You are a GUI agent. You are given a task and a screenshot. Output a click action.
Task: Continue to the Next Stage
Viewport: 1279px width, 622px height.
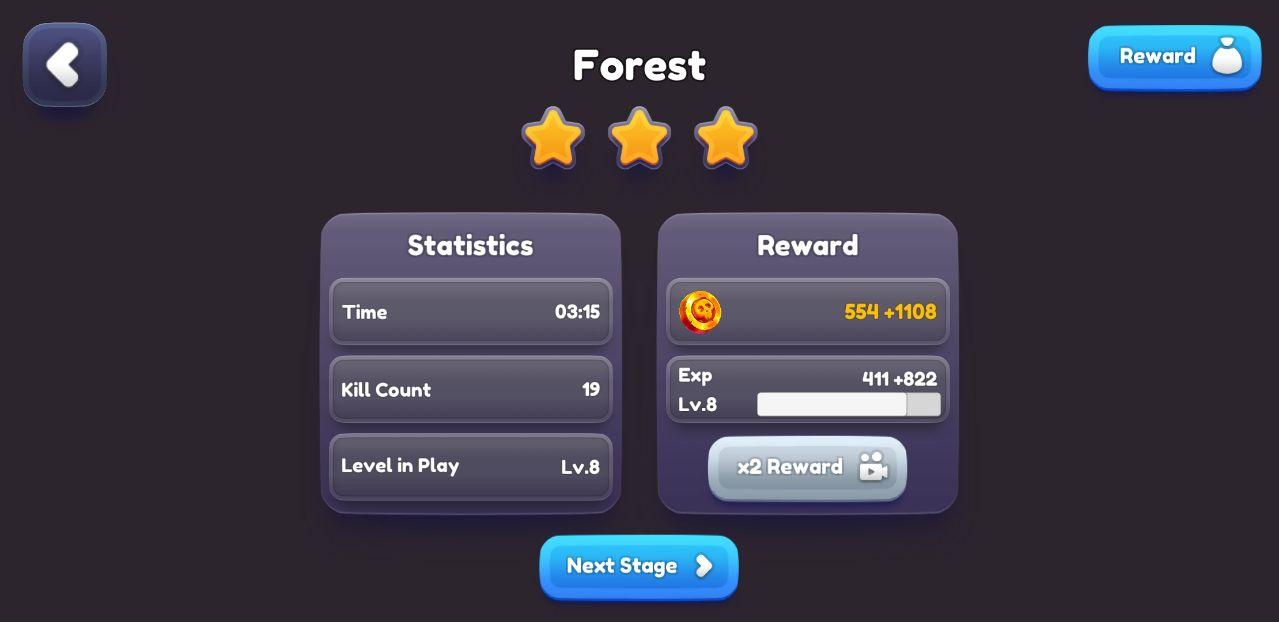639,567
